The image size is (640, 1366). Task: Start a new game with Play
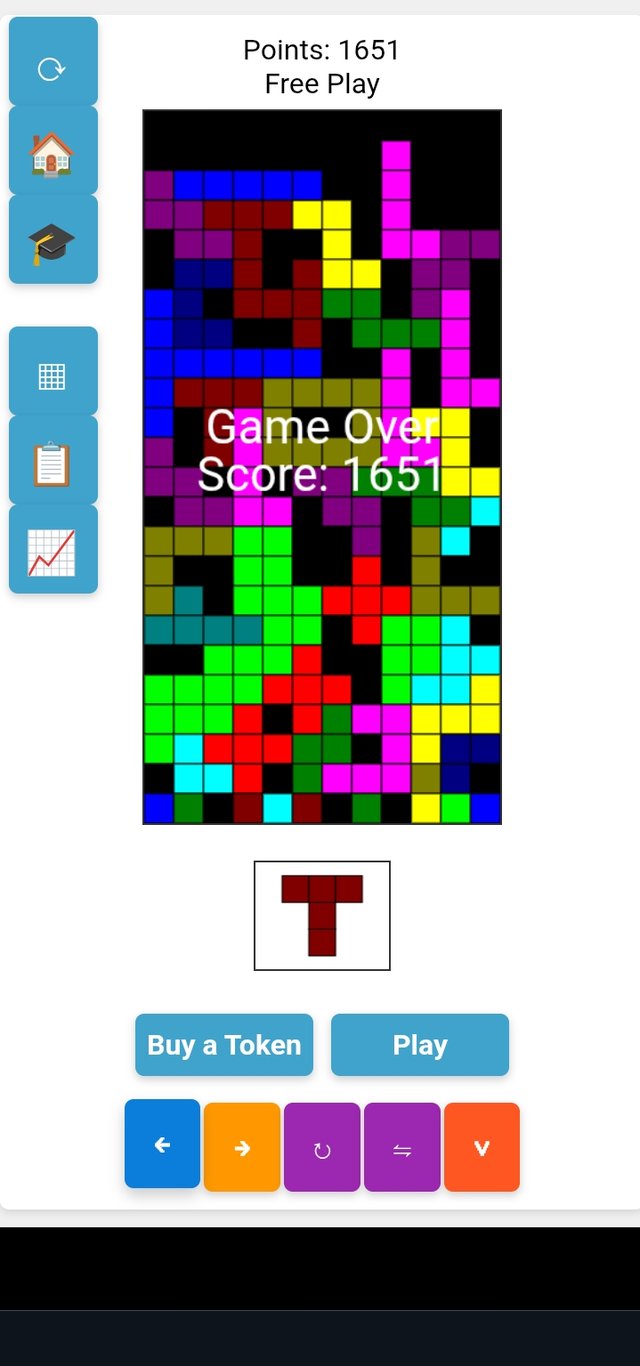click(x=419, y=1045)
